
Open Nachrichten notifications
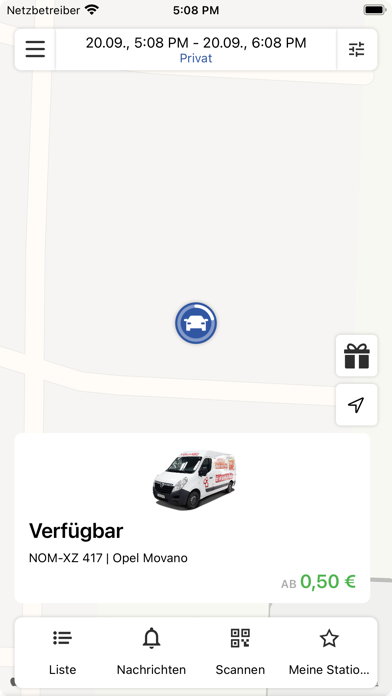point(151,652)
